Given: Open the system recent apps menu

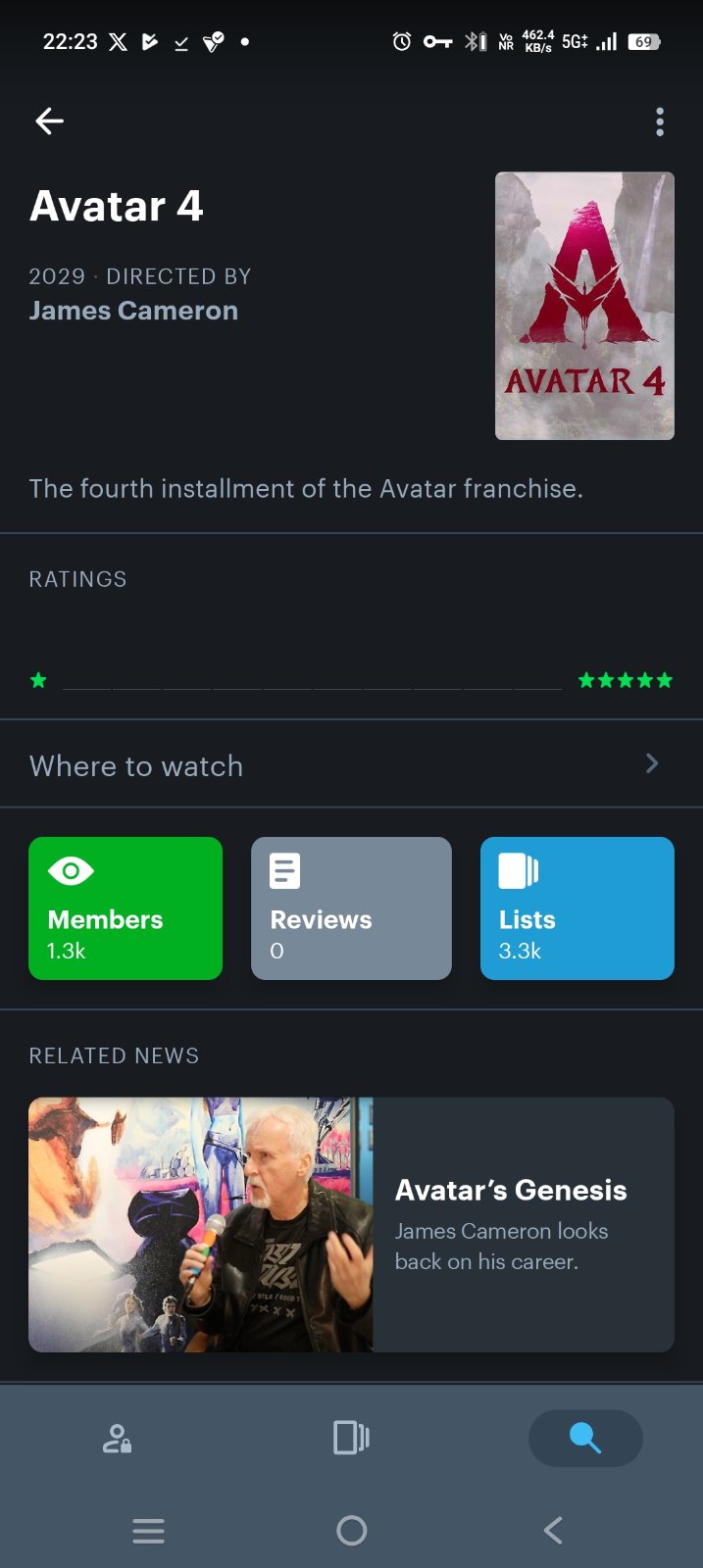Looking at the screenshot, I should tap(148, 1531).
